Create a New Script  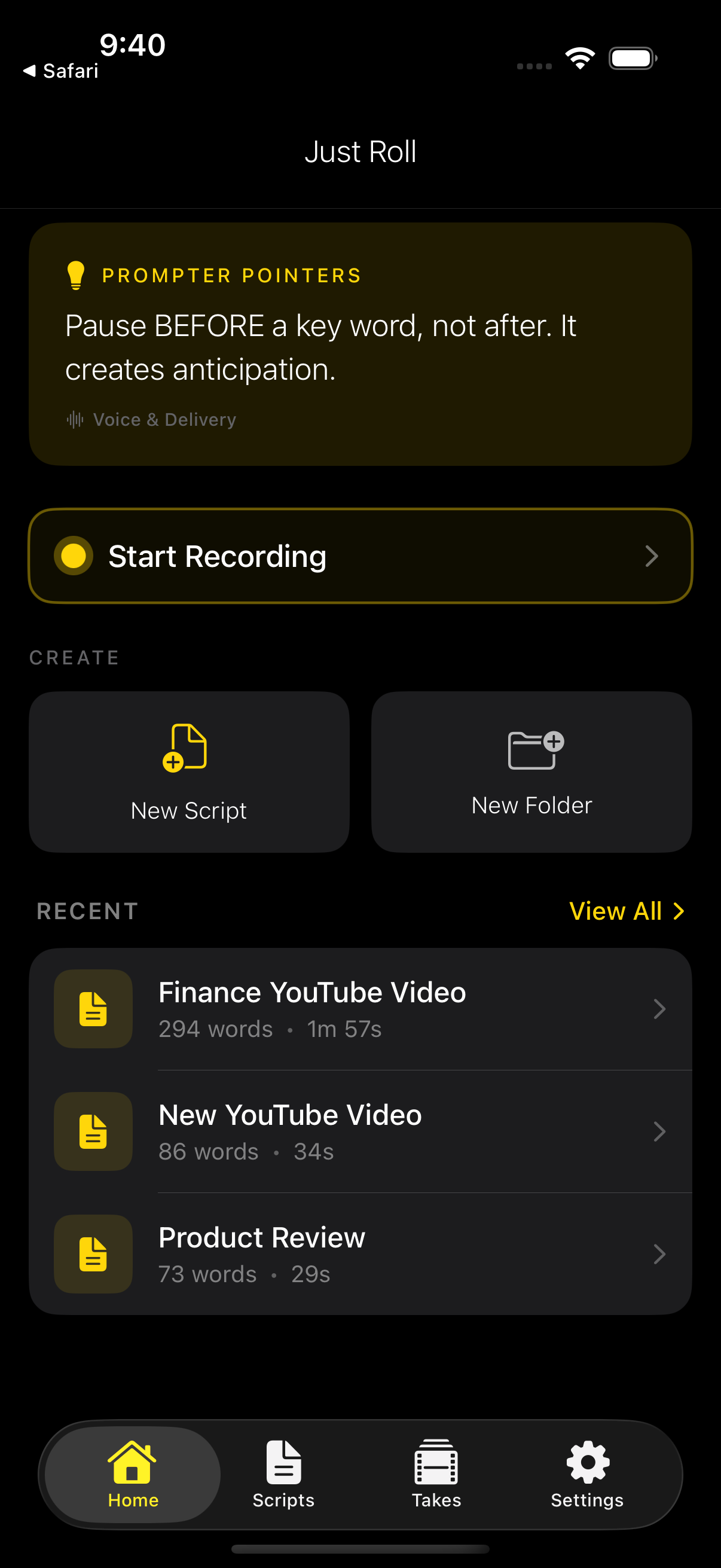coord(190,771)
